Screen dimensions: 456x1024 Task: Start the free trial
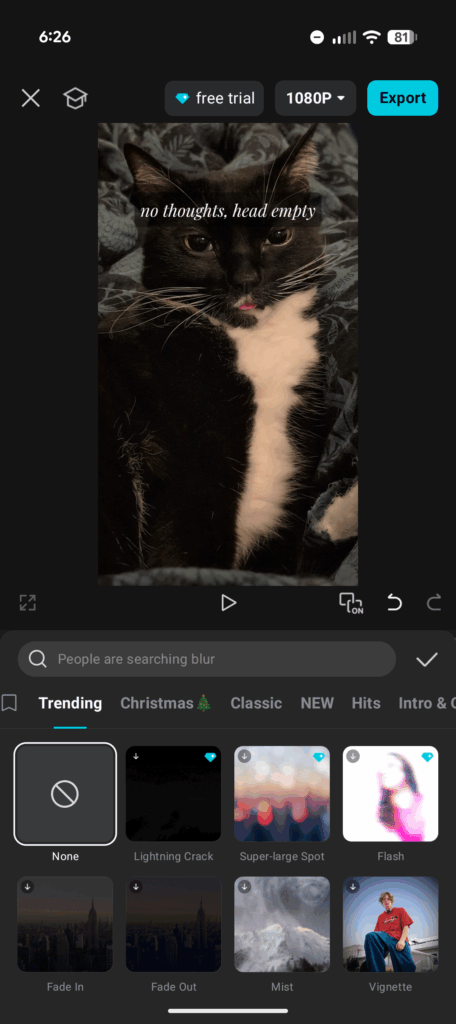[x=214, y=99]
